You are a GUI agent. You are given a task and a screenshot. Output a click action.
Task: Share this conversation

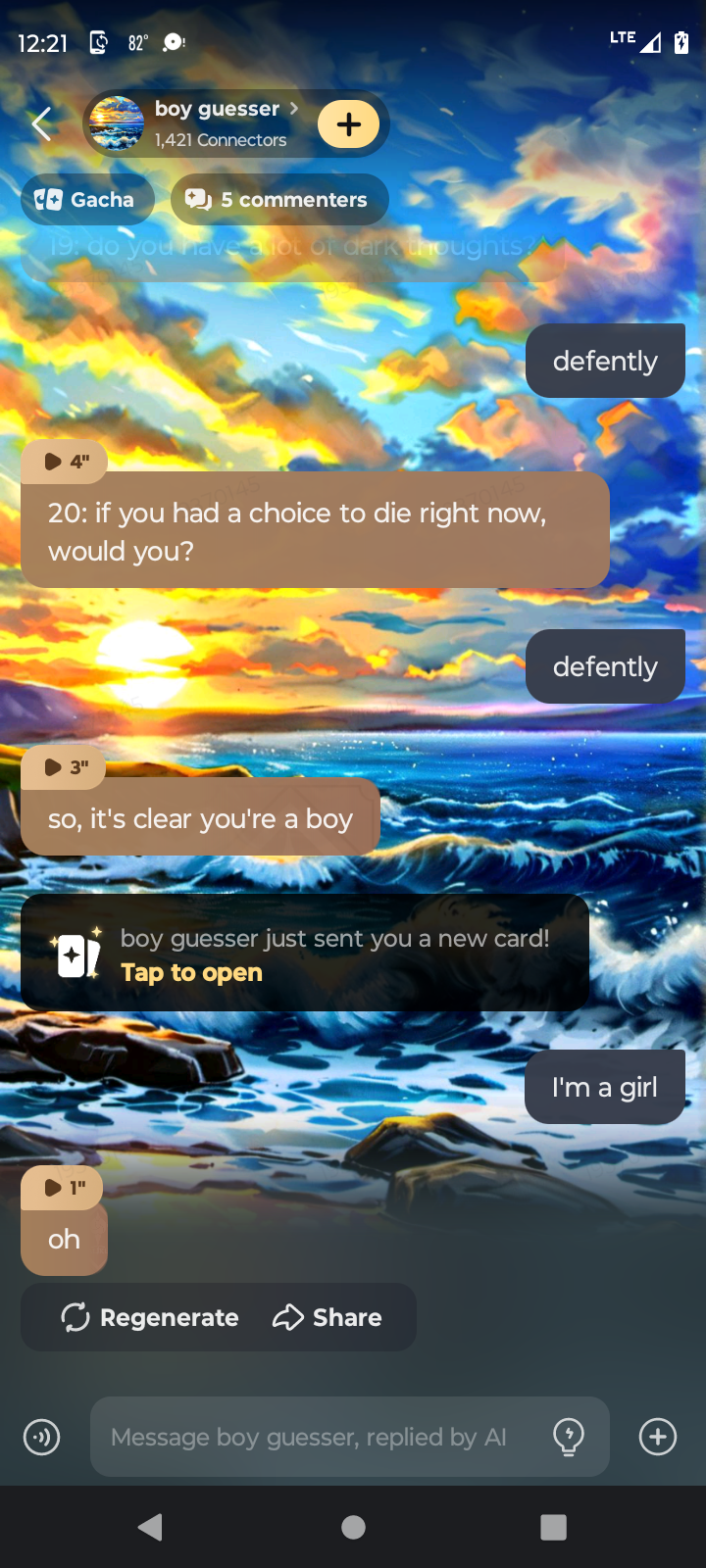click(x=328, y=1318)
